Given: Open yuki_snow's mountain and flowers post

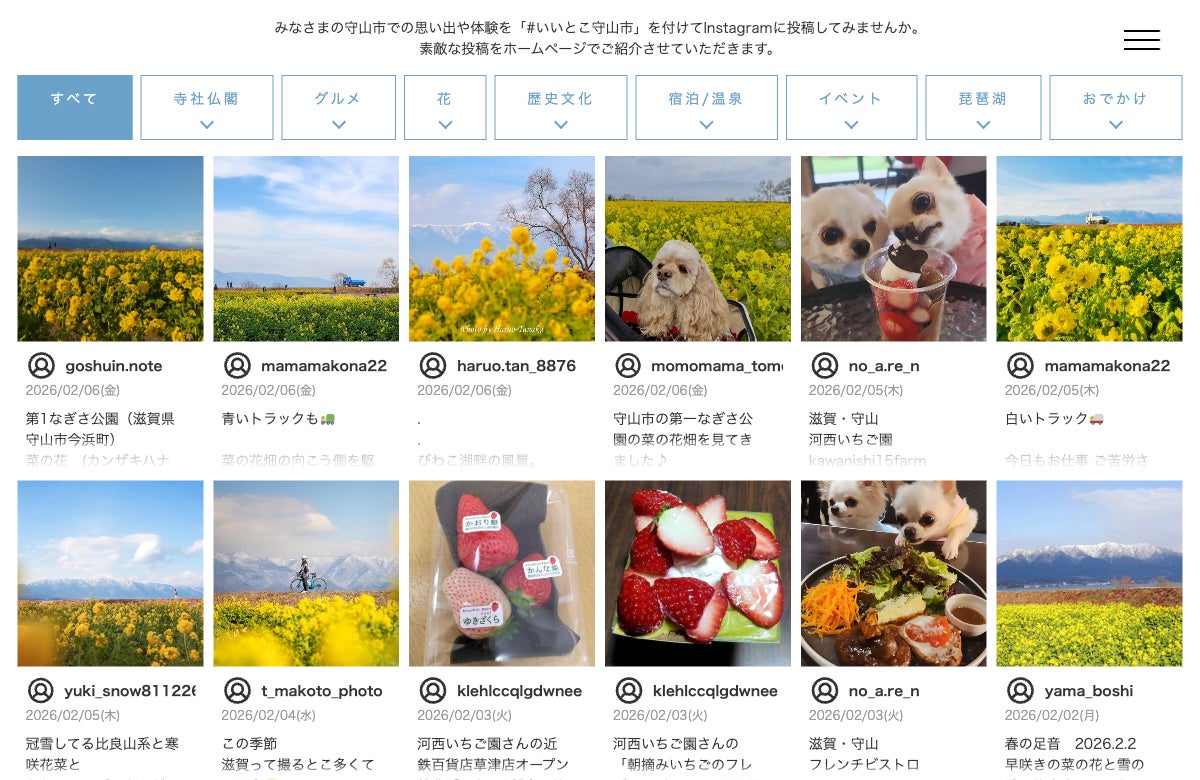Looking at the screenshot, I should click(110, 573).
